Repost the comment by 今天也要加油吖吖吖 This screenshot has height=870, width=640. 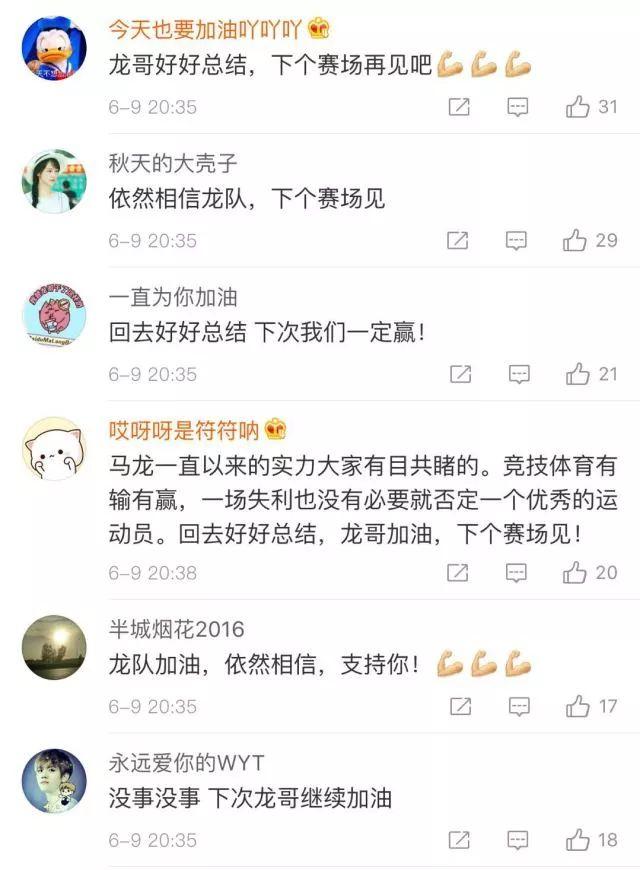[459, 107]
